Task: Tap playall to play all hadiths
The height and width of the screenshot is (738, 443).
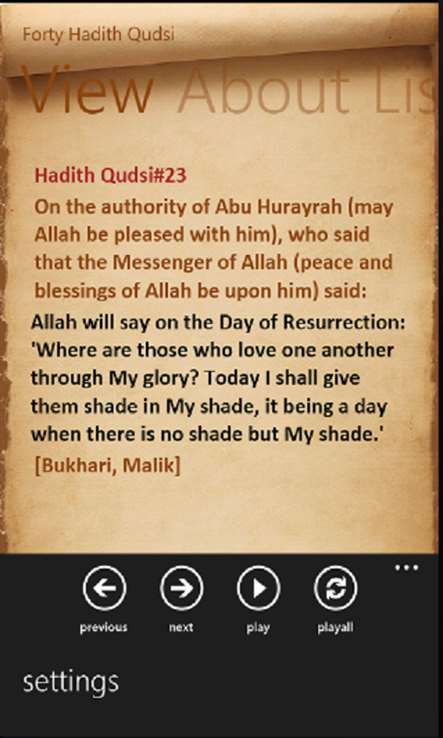Action: pyautogui.click(x=335, y=588)
